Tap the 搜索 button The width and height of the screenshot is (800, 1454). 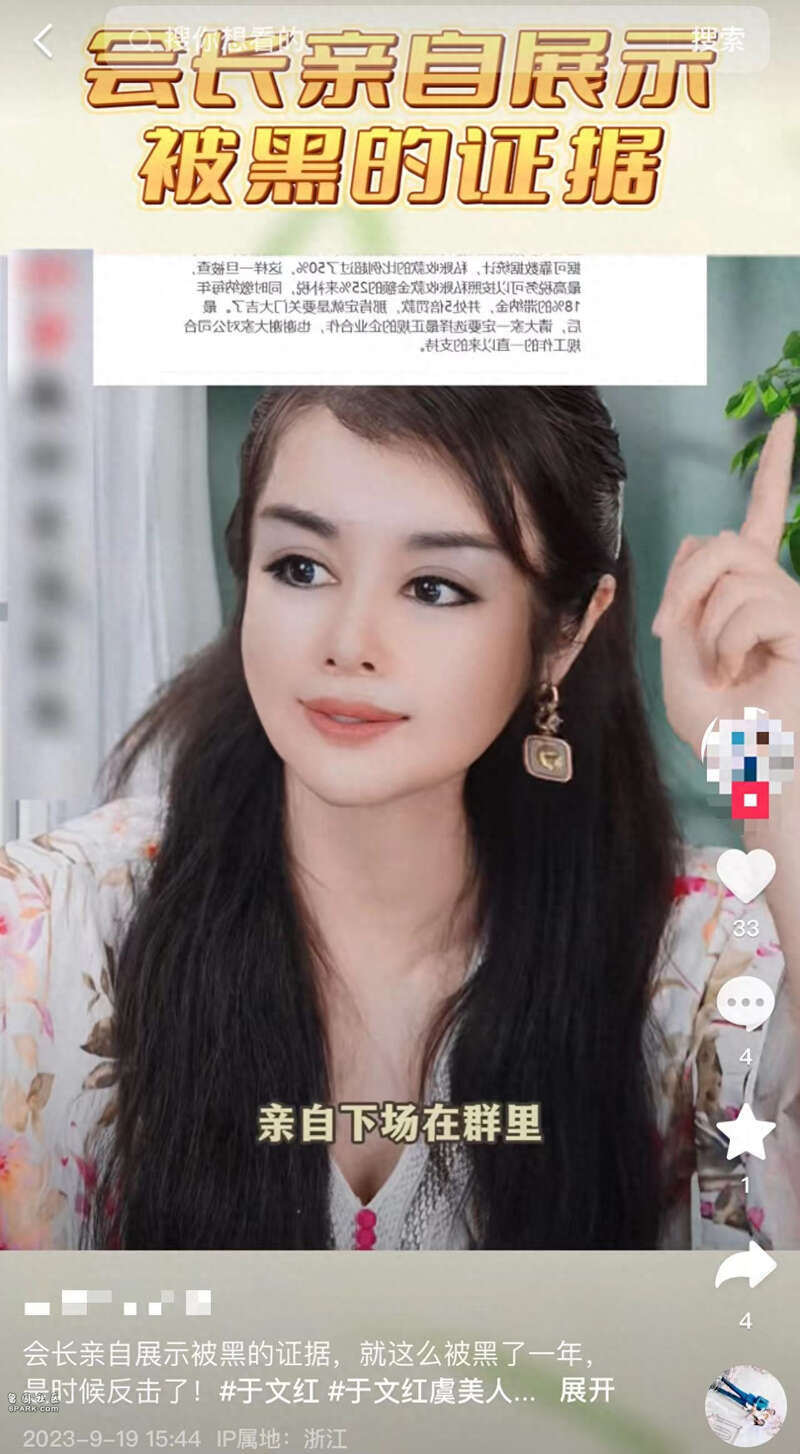click(x=718, y=40)
